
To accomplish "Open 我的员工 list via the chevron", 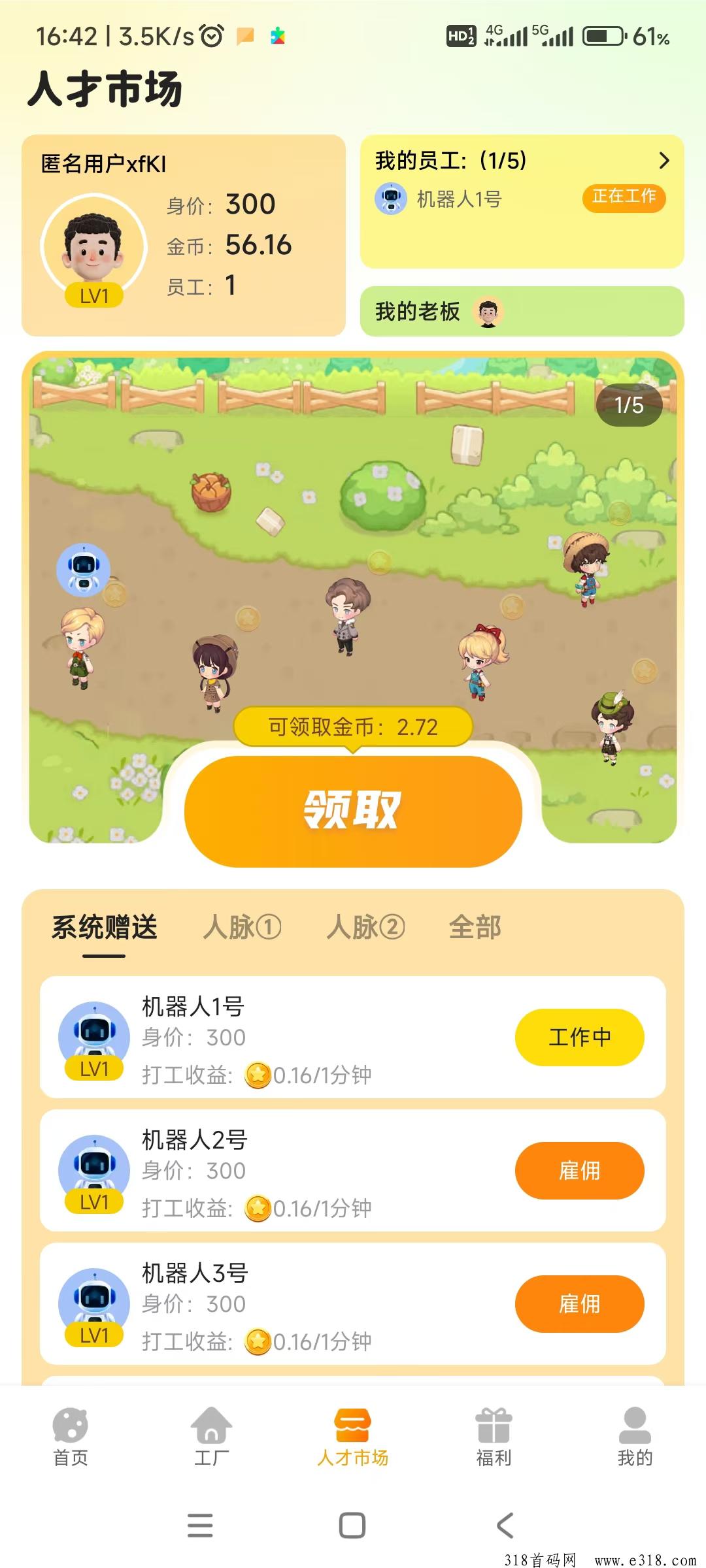I will click(x=664, y=161).
